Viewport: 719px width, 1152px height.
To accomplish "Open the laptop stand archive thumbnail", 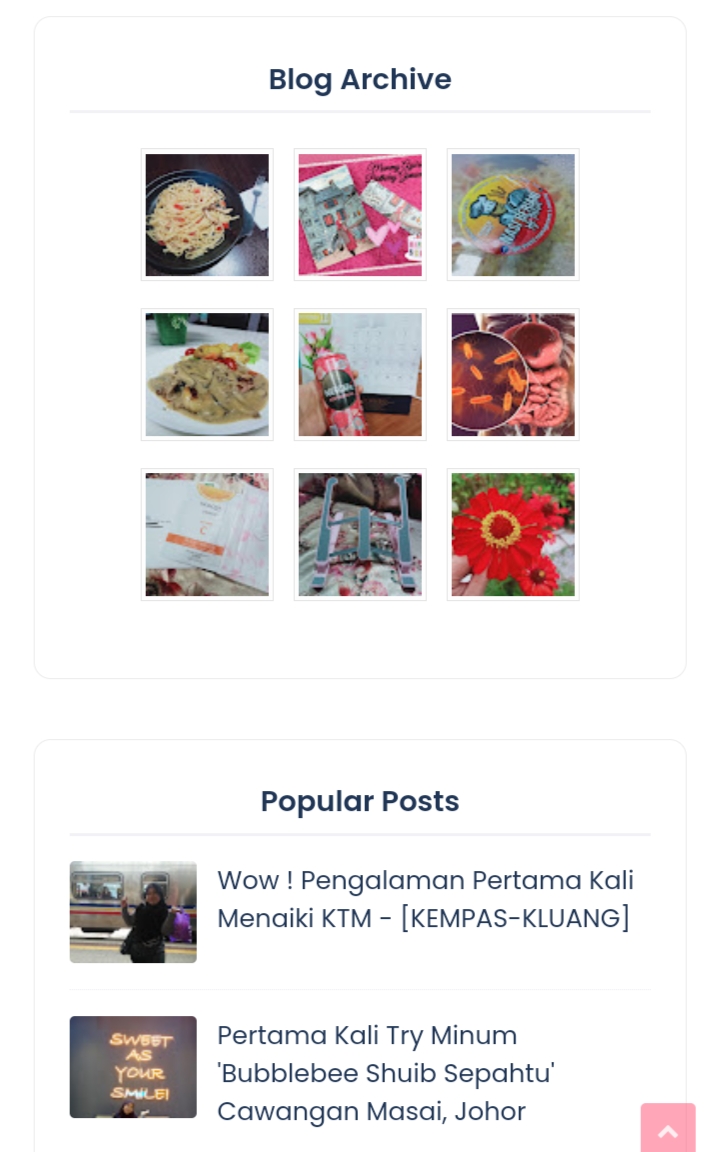I will point(360,535).
